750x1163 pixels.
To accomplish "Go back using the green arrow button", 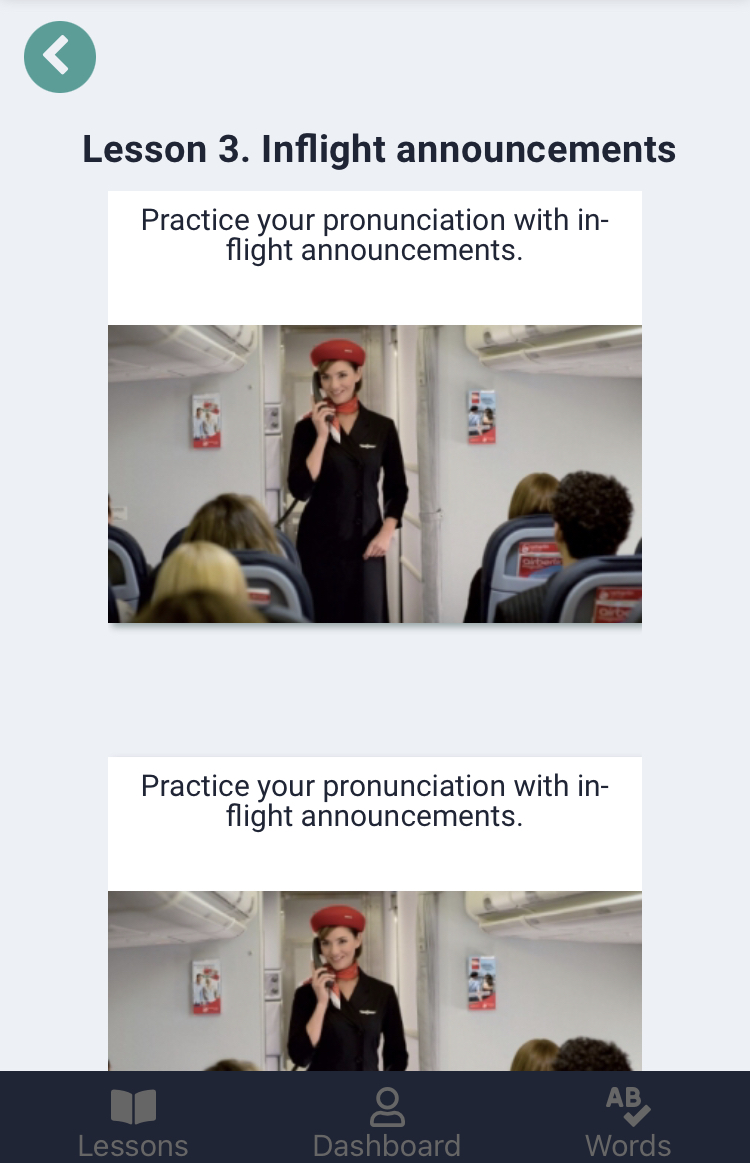I will (60, 57).
